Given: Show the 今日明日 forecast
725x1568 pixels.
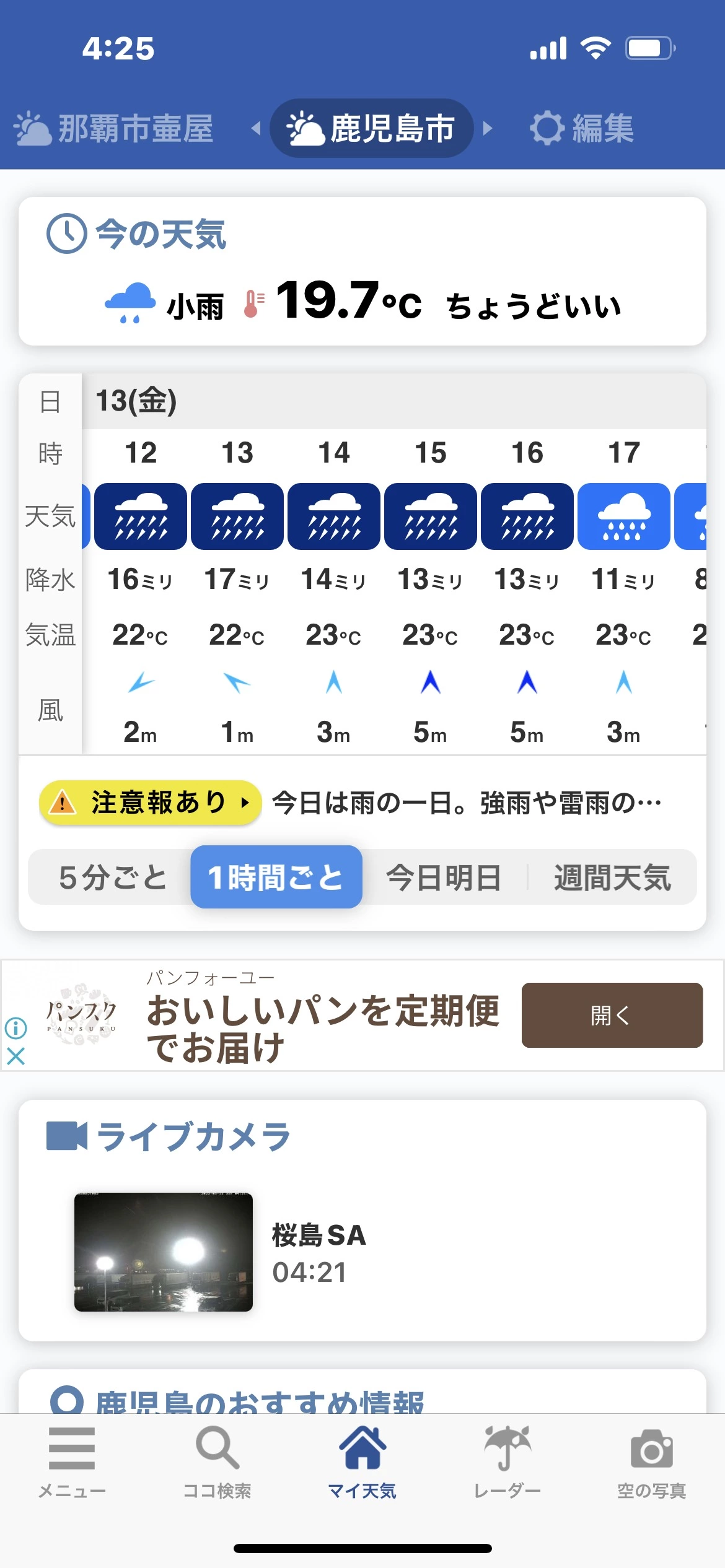Looking at the screenshot, I should pyautogui.click(x=444, y=878).
